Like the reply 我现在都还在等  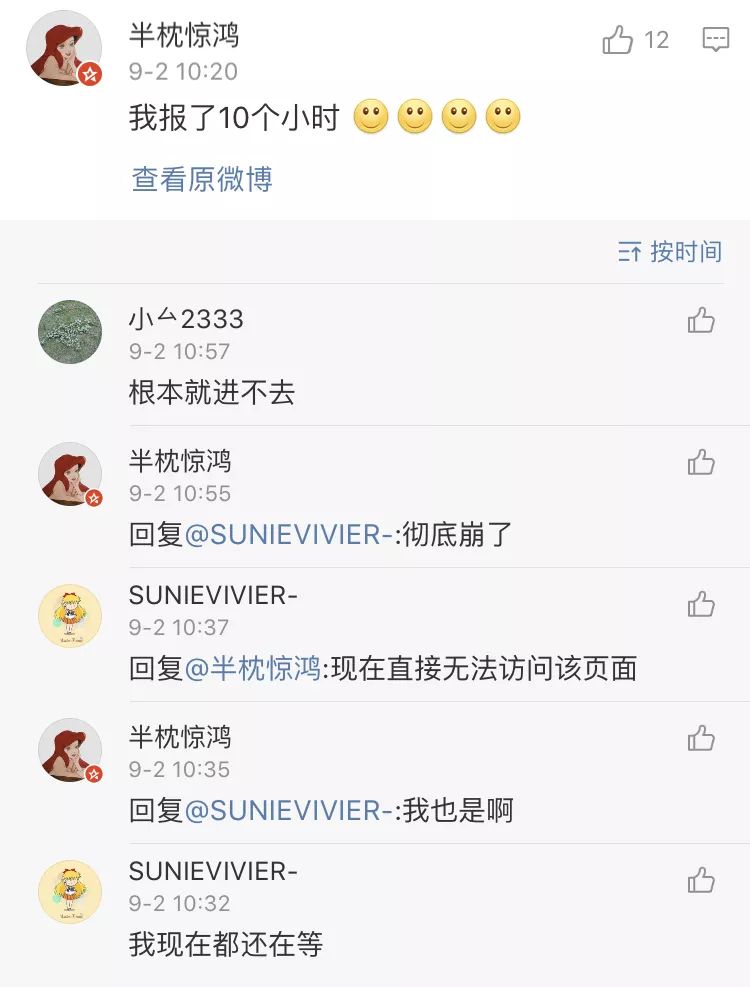pos(701,880)
